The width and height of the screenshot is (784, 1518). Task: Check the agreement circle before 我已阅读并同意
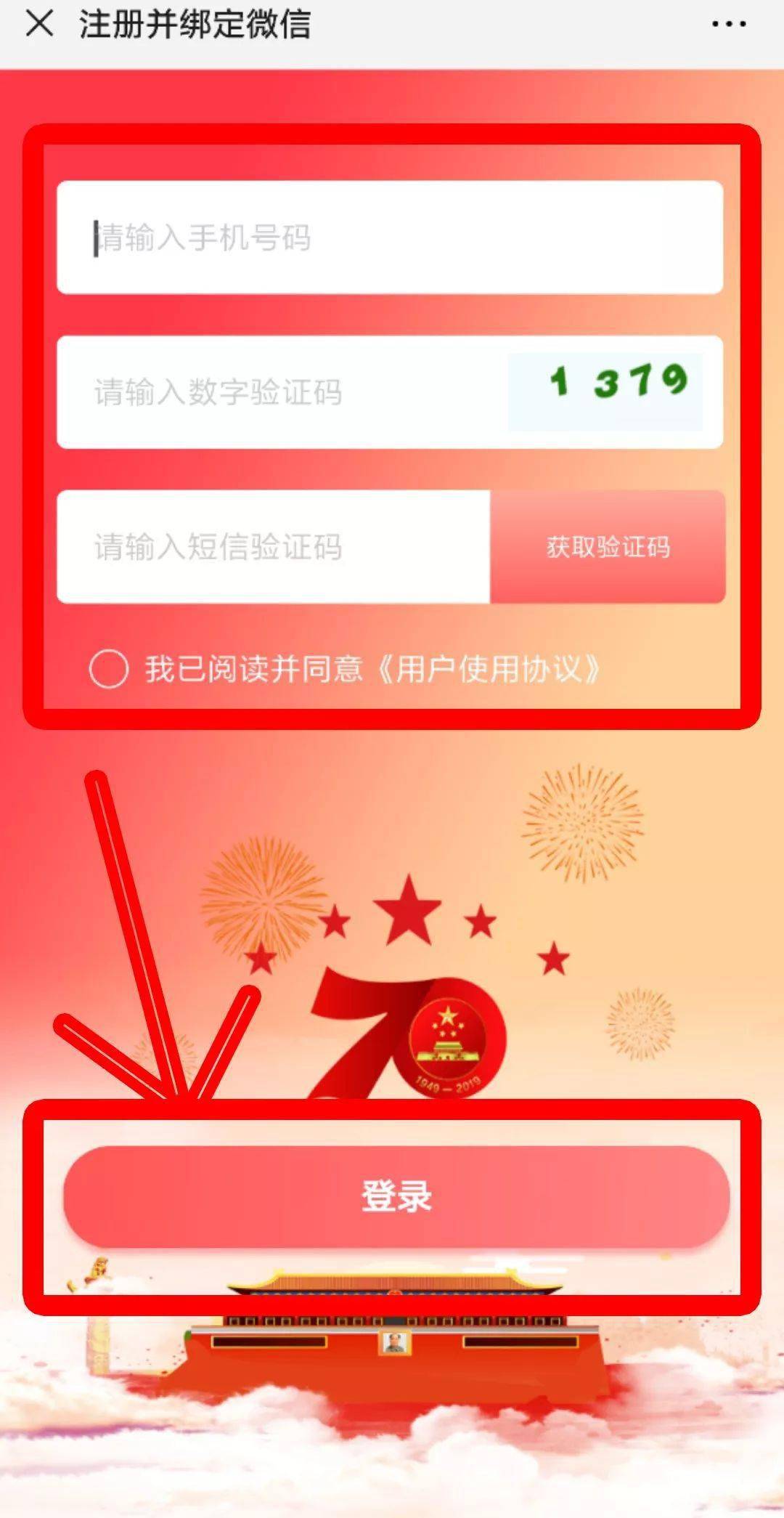[x=109, y=668]
